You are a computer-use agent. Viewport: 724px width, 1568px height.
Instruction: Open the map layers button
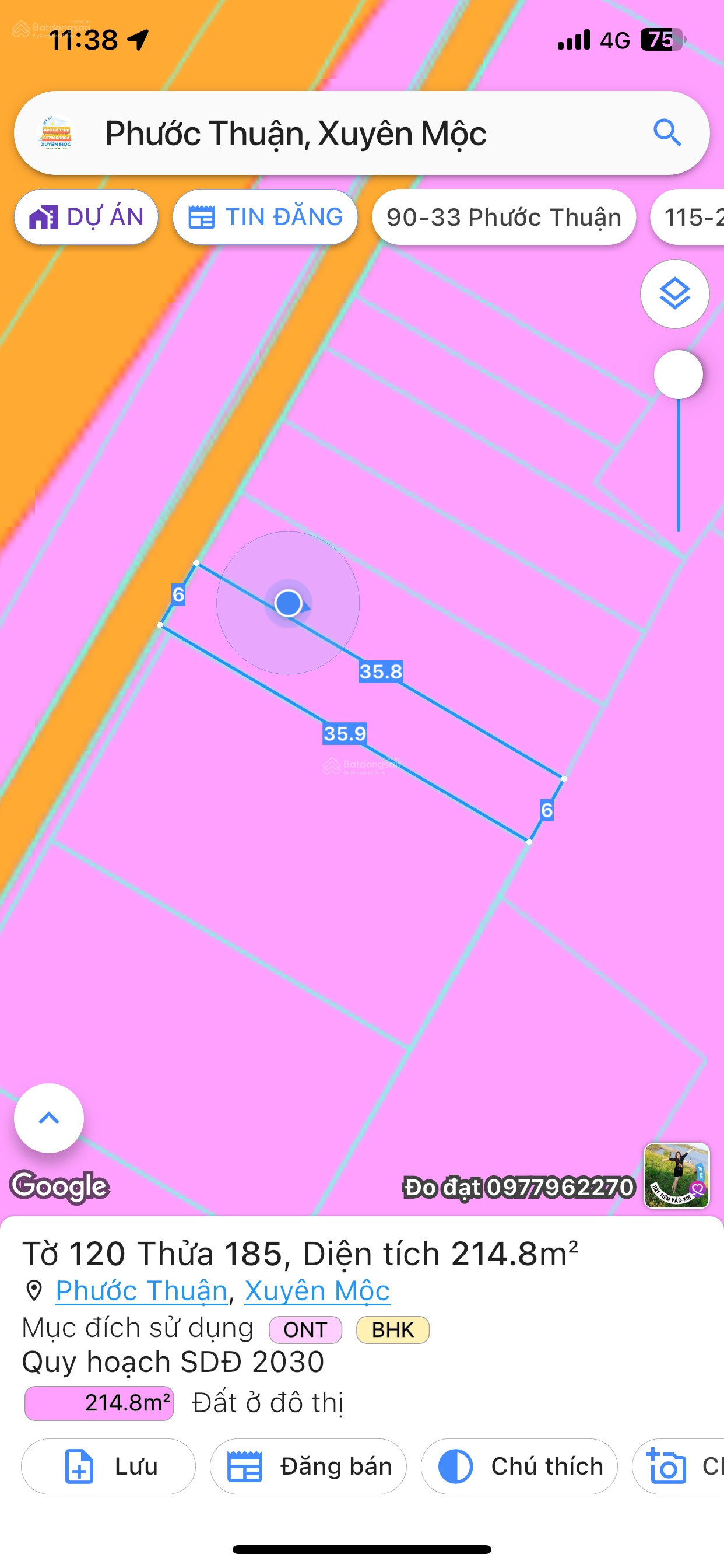pyautogui.click(x=674, y=295)
